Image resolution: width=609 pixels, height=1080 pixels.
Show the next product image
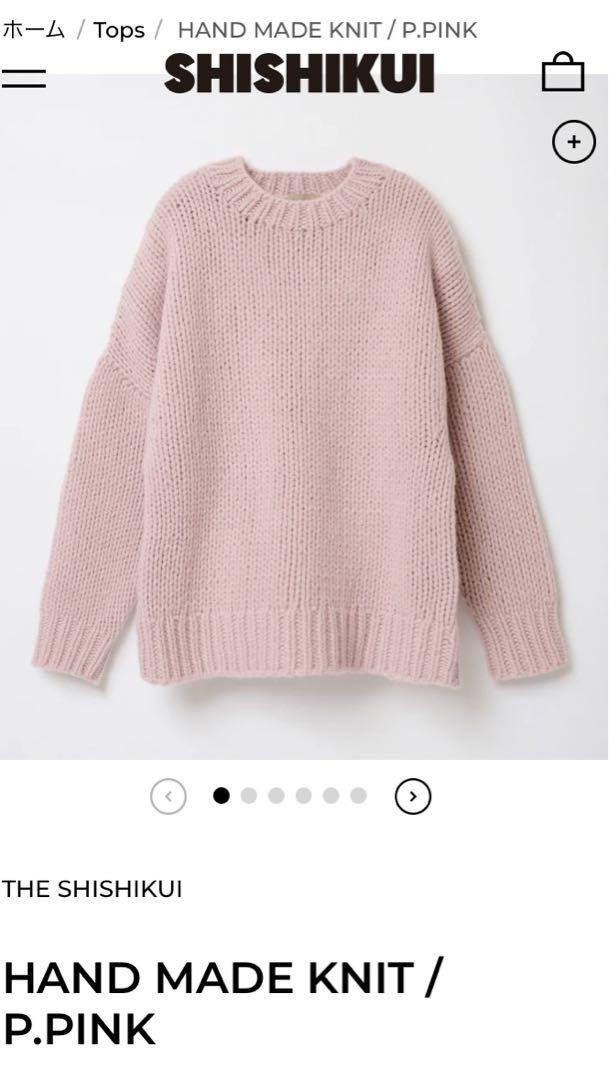click(x=413, y=796)
